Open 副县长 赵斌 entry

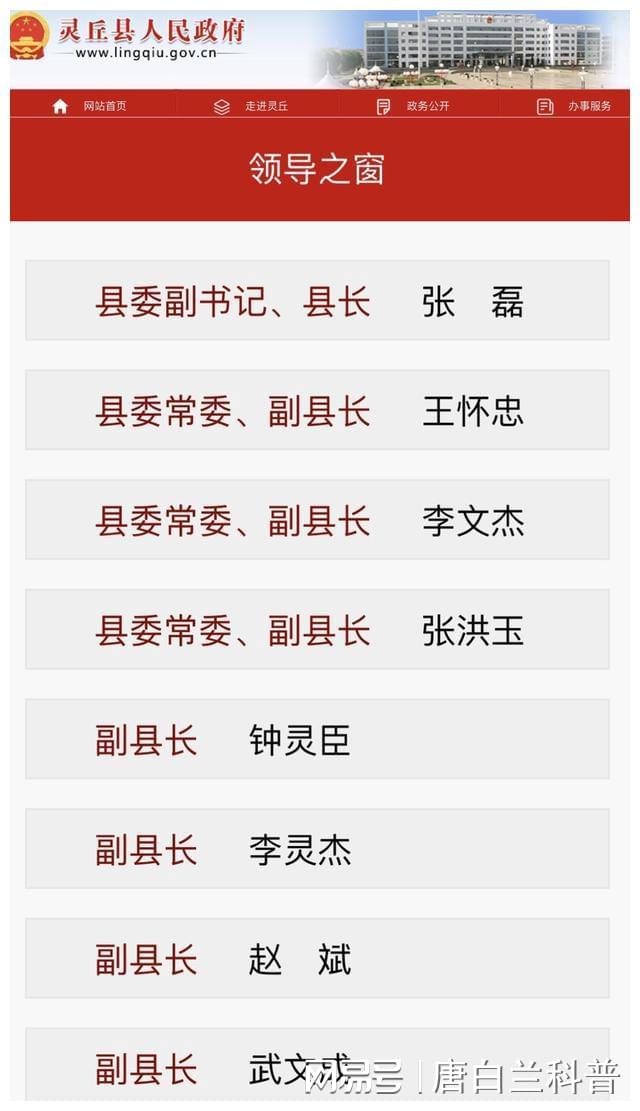tap(318, 959)
